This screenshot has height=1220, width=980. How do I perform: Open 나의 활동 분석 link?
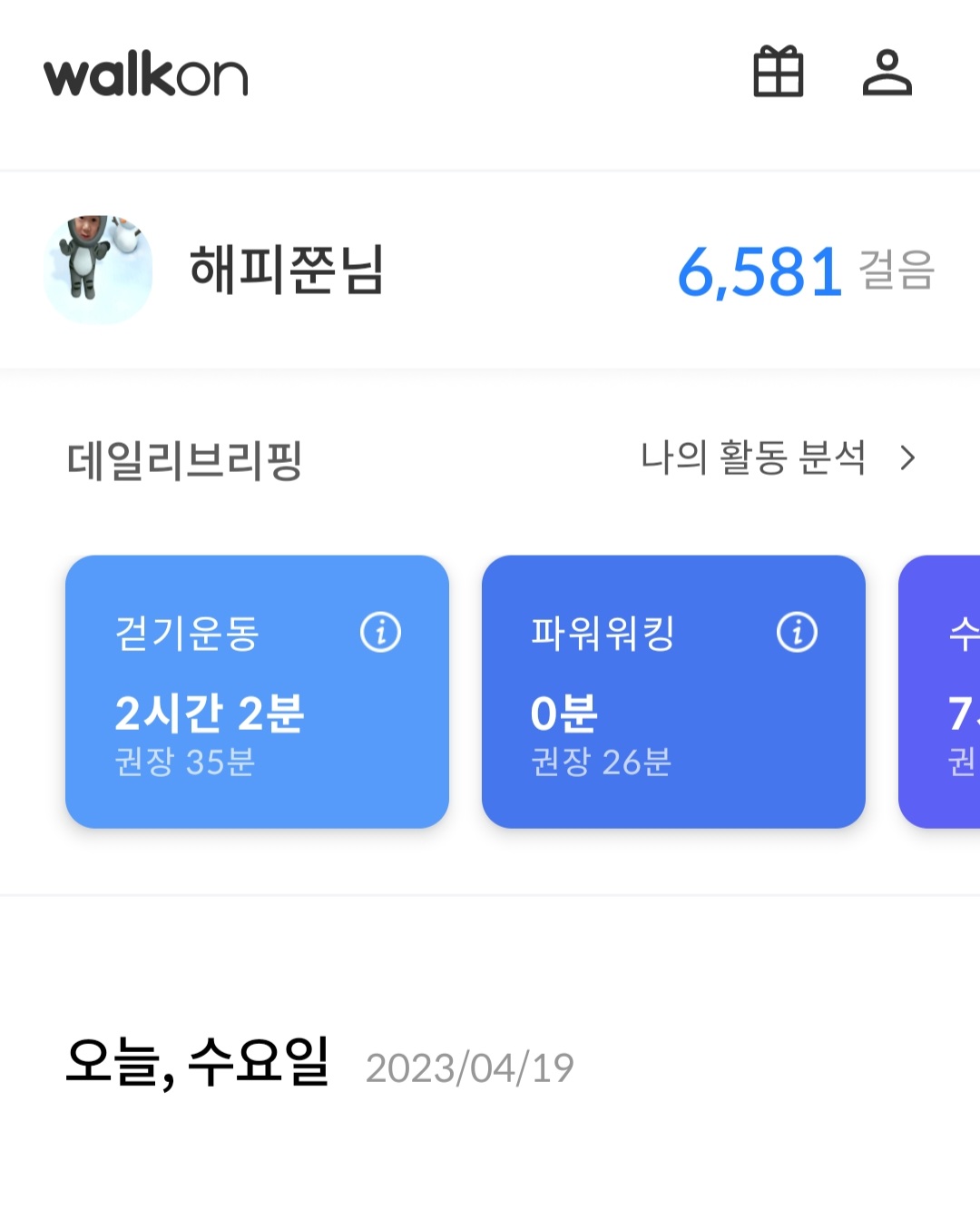pos(779,457)
